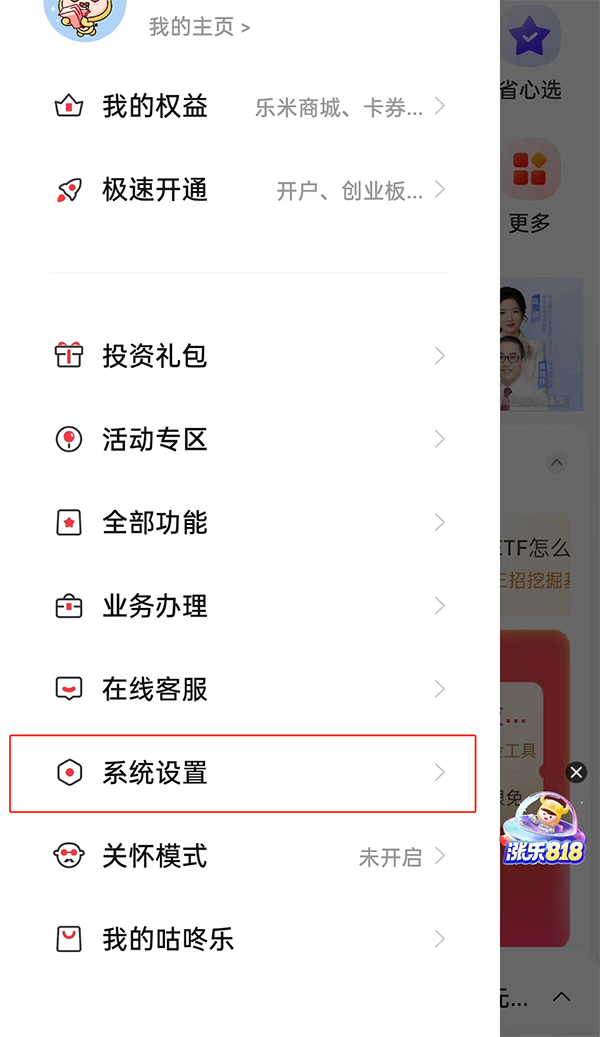
Task: Open 我的权益 benefits row
Action: [x=248, y=107]
